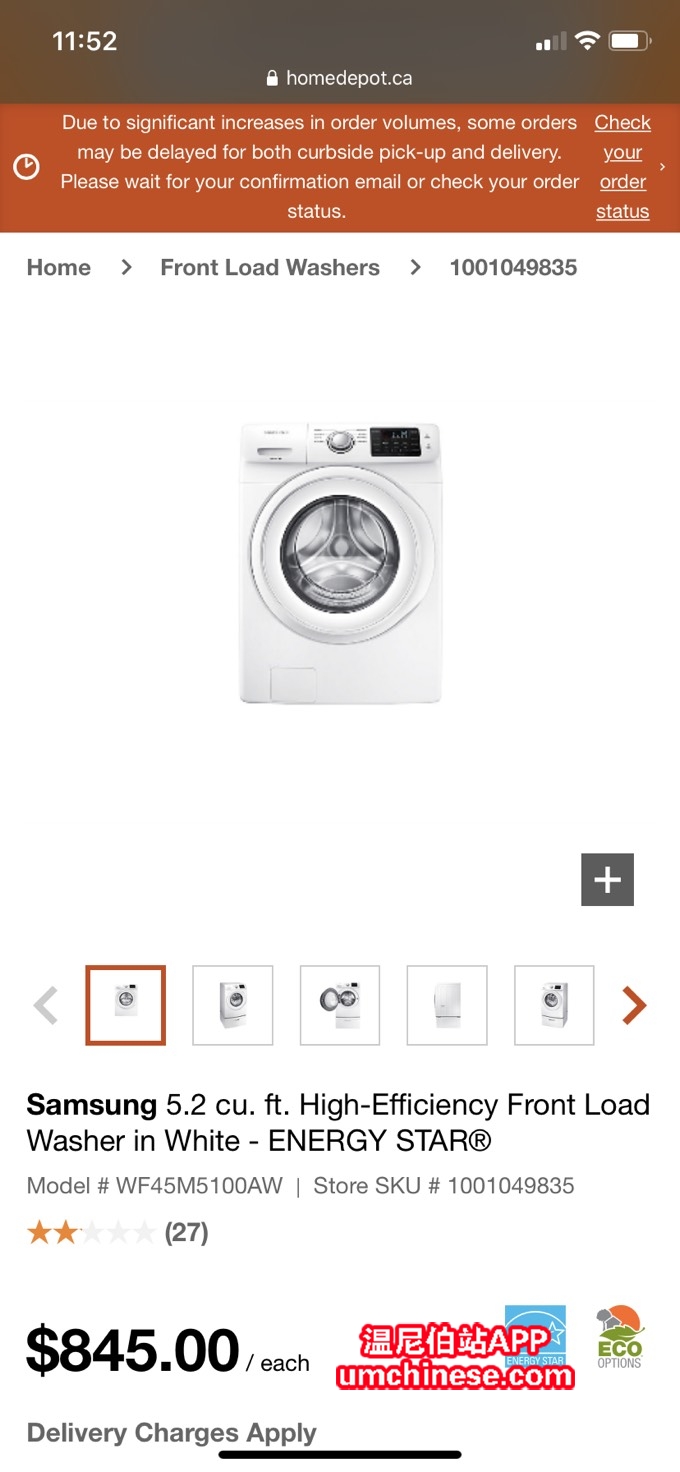Viewport: 680px width, 1472px height.
Task: Go to the Home breadcrumb
Action: [x=59, y=267]
